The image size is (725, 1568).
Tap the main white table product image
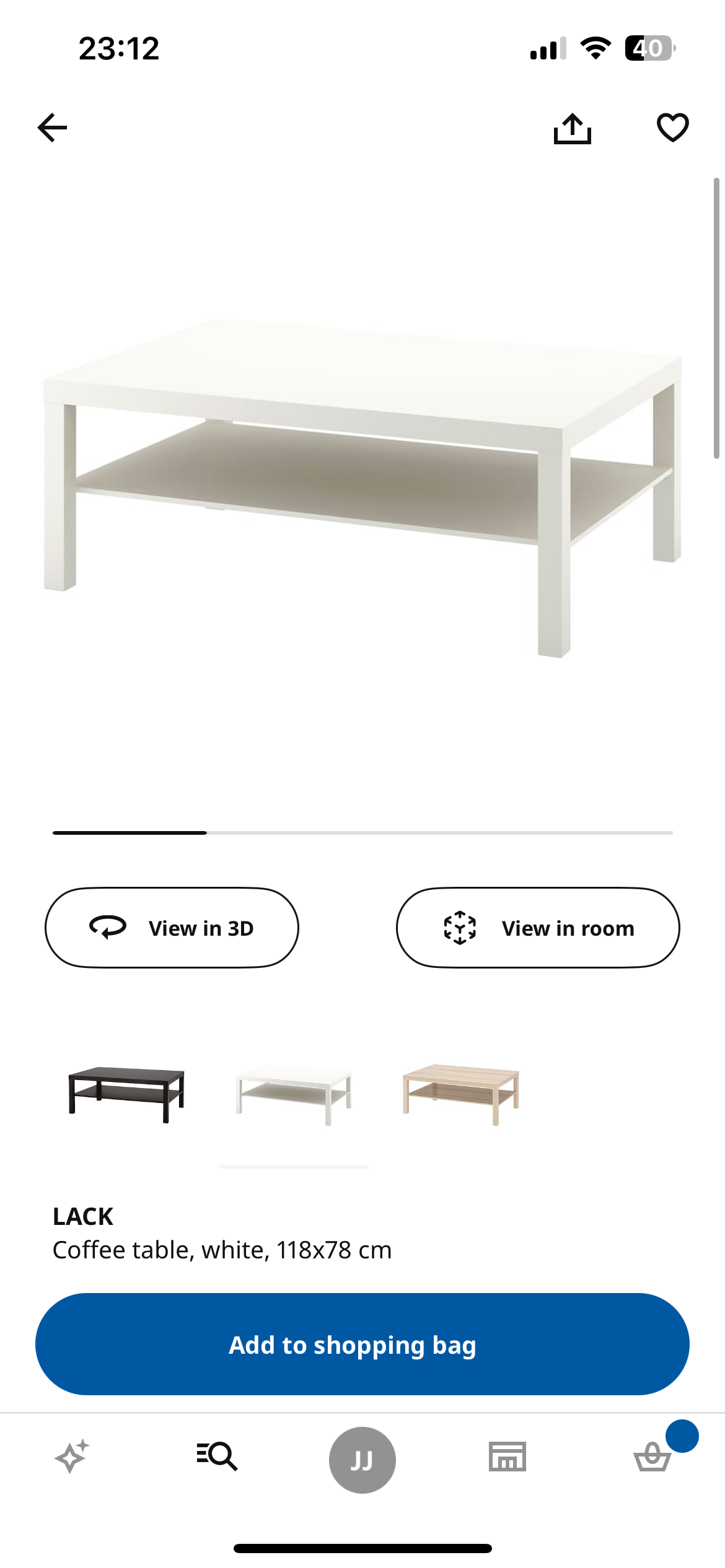(362, 488)
